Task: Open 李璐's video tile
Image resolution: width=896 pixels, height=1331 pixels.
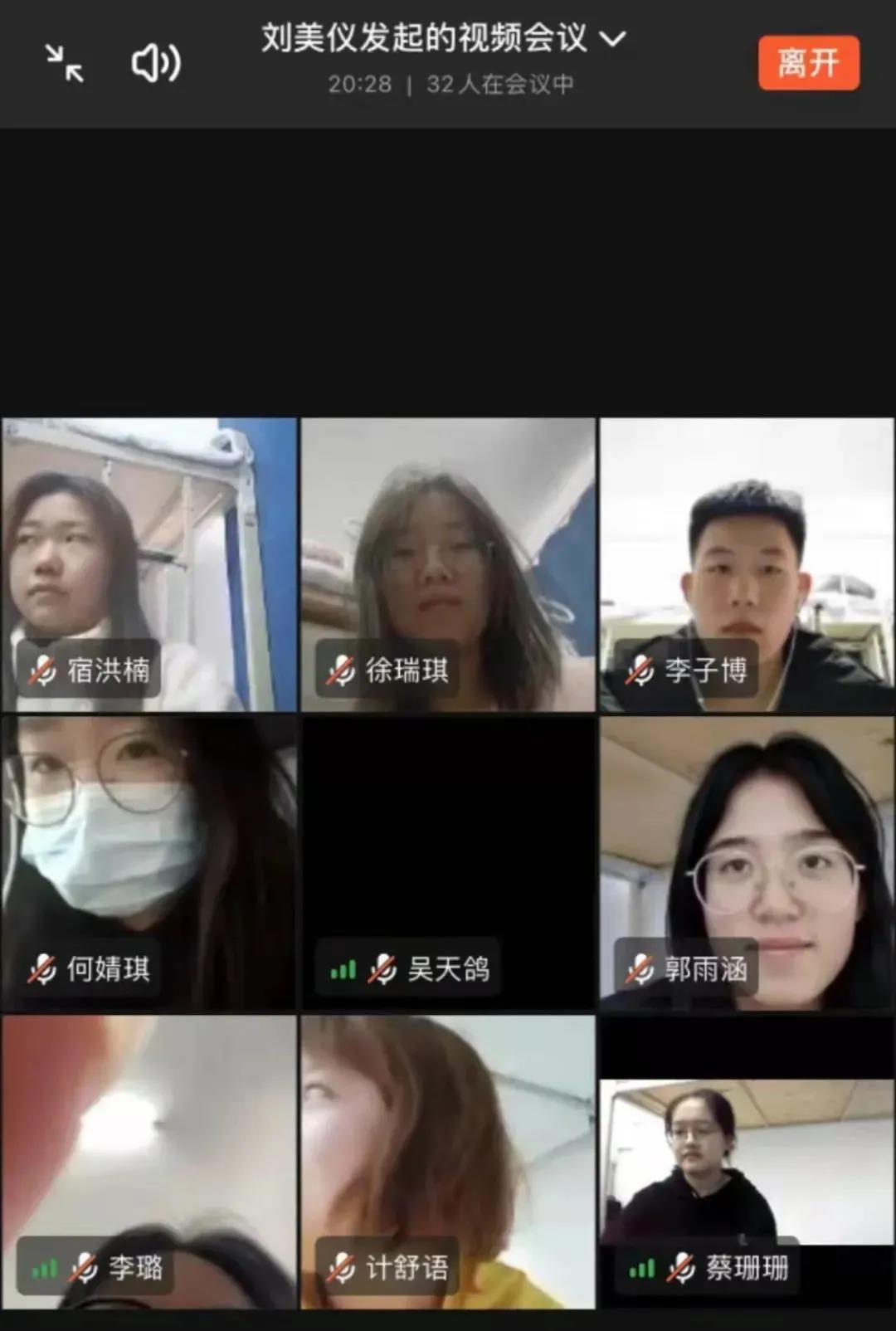Action: coord(149,1162)
